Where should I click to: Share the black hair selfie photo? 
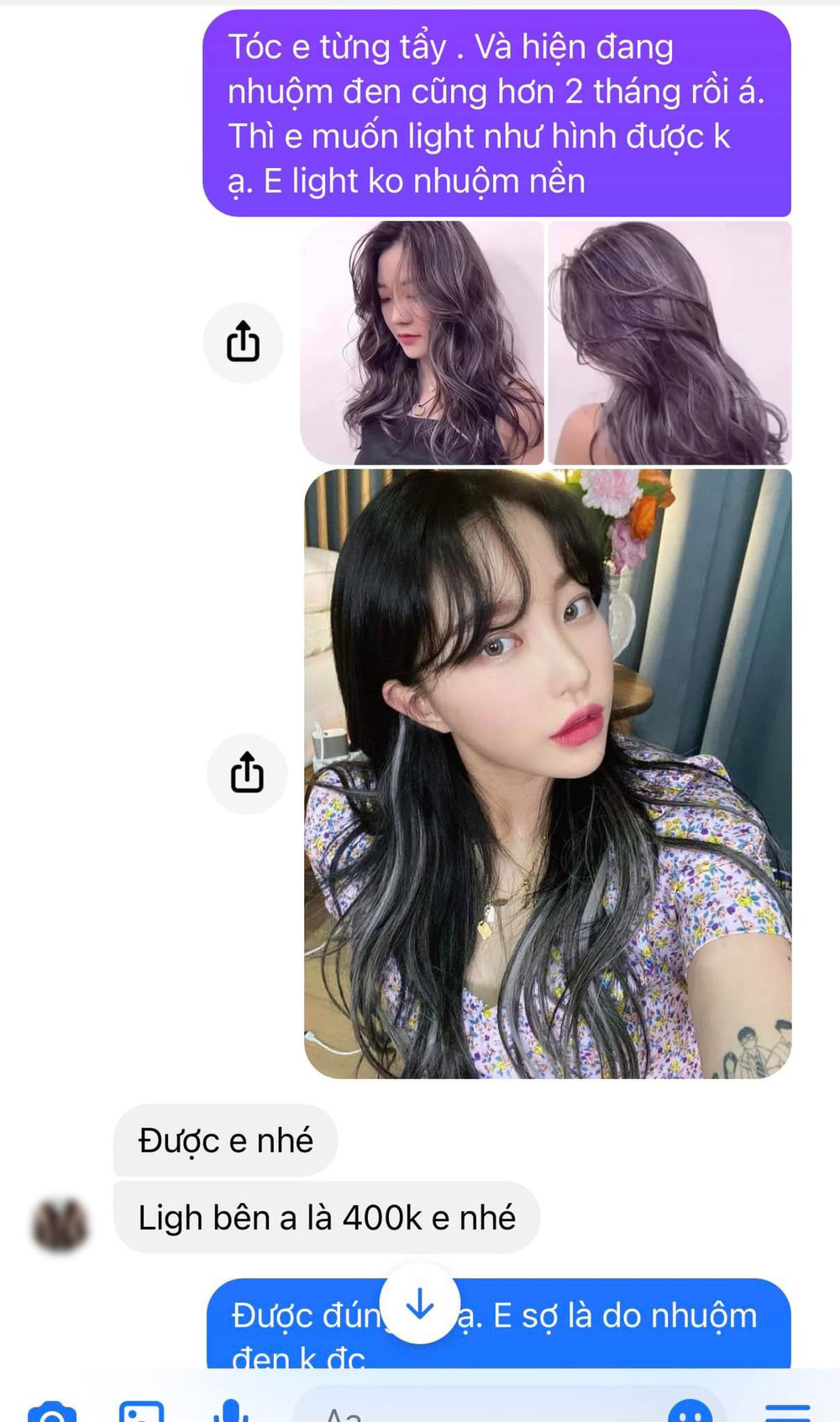tap(247, 773)
